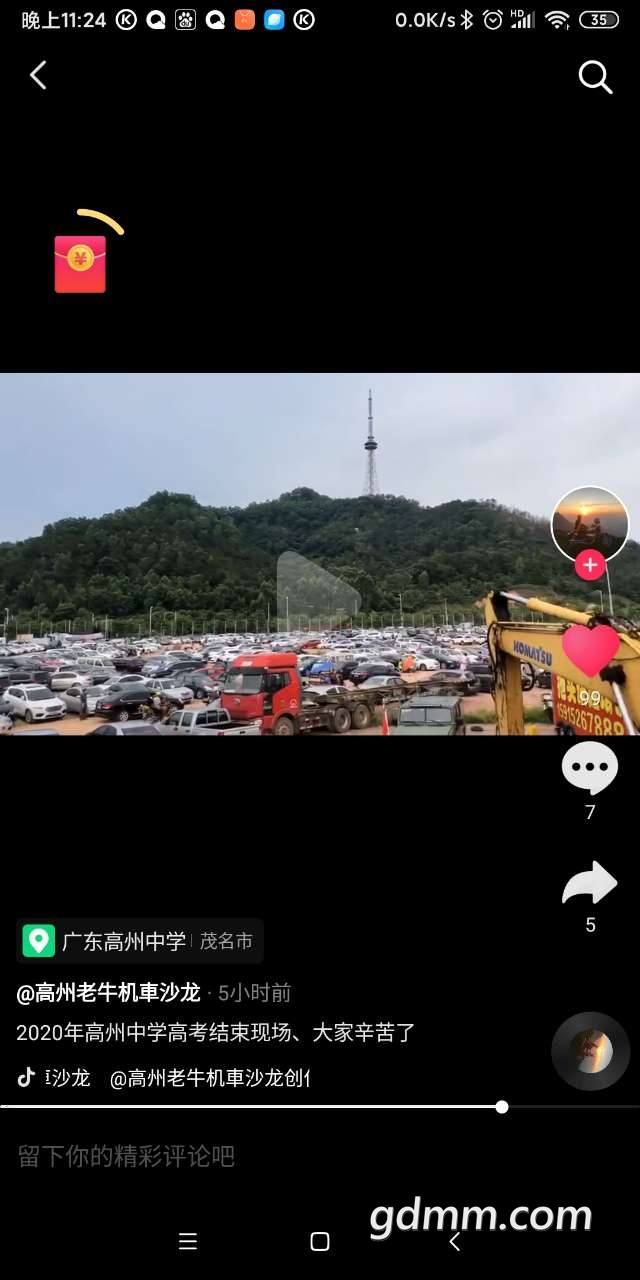Tap the spinning music disc
The image size is (640, 1280).
tap(591, 1051)
